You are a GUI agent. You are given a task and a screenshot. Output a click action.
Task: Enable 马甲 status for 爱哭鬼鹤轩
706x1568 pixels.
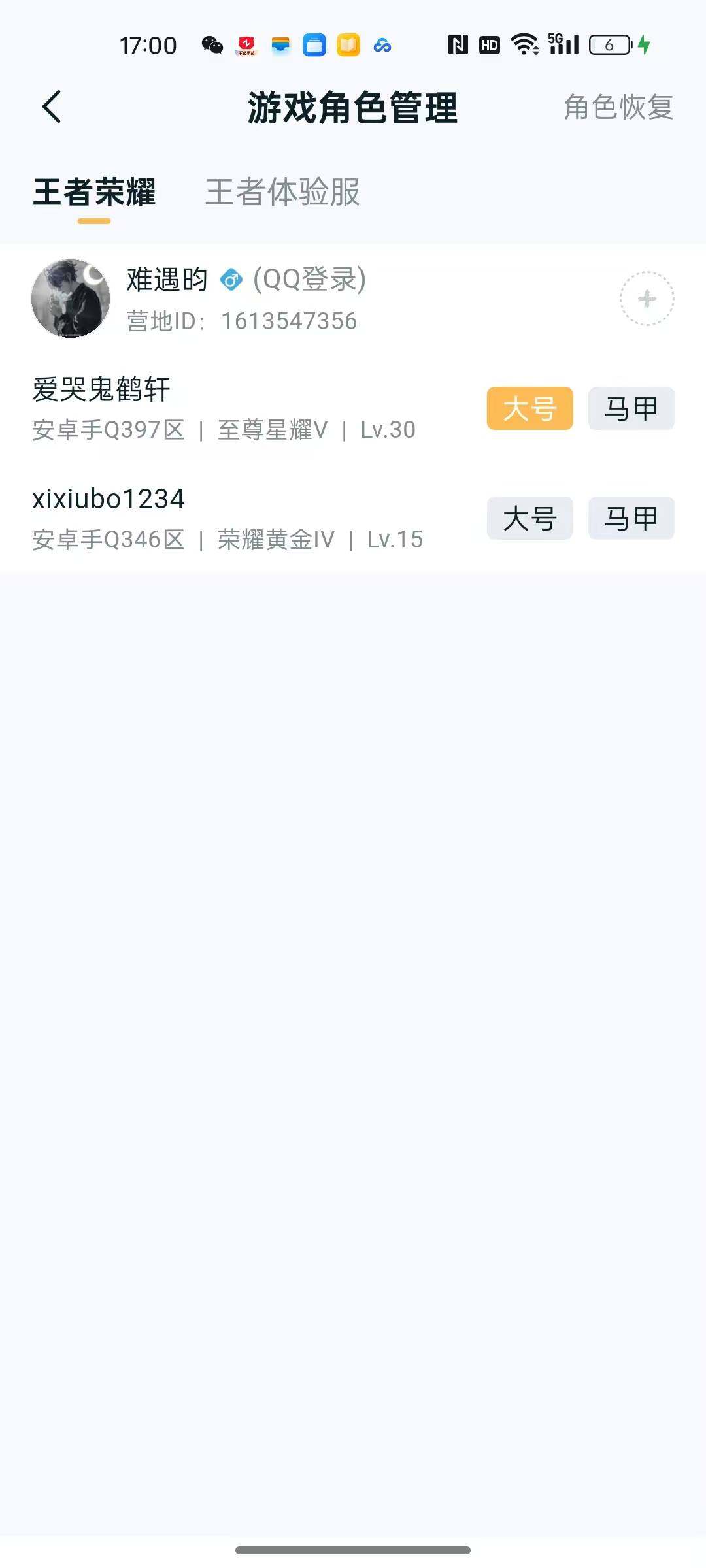point(630,408)
